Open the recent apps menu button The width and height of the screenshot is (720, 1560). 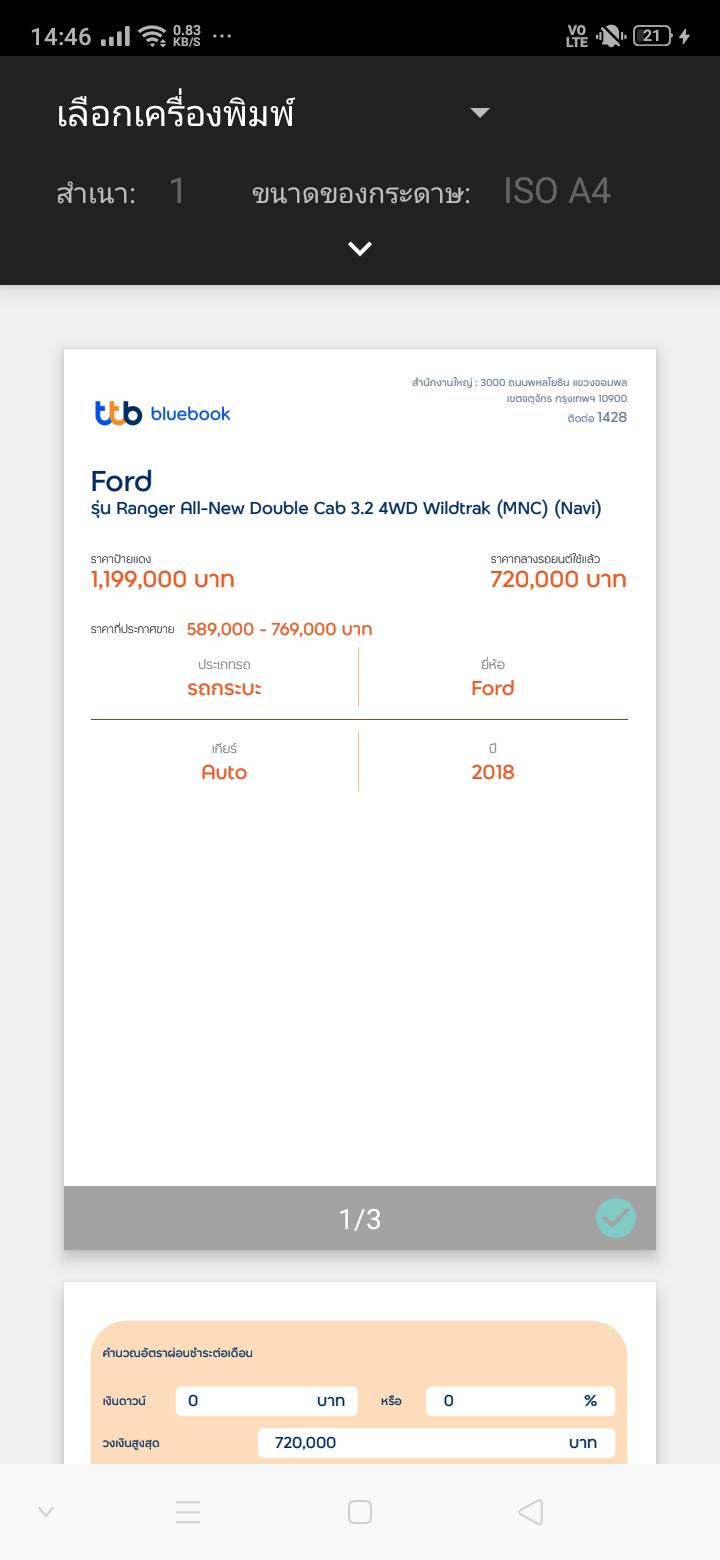click(x=188, y=1512)
